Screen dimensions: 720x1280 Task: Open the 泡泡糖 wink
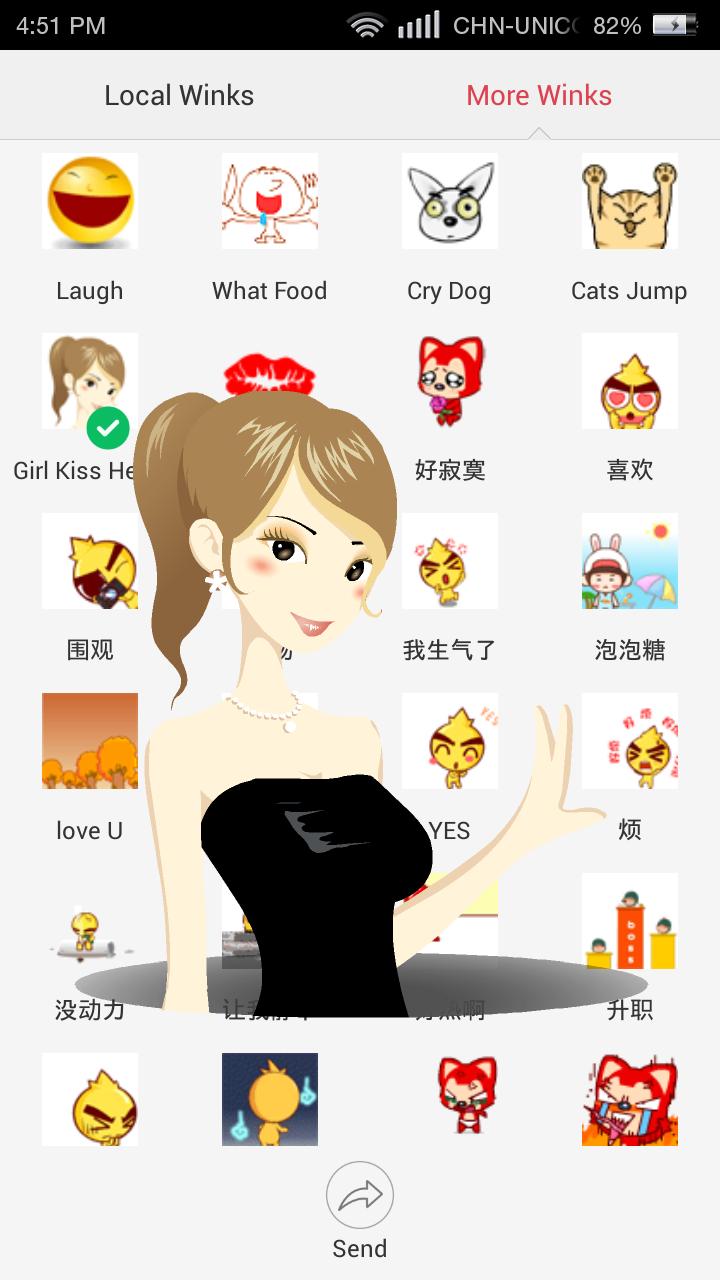[630, 561]
